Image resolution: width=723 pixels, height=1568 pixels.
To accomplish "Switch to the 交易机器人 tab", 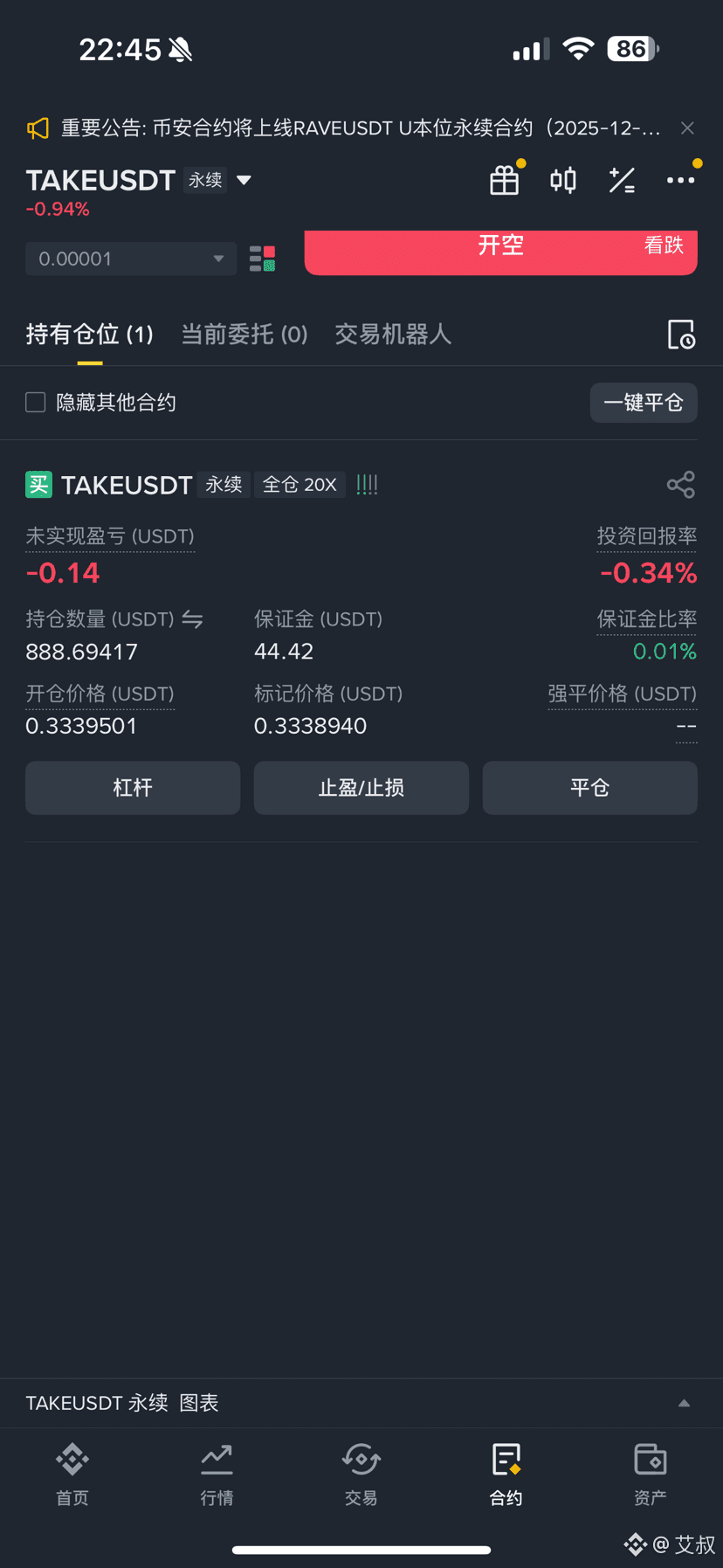I will pos(393,335).
